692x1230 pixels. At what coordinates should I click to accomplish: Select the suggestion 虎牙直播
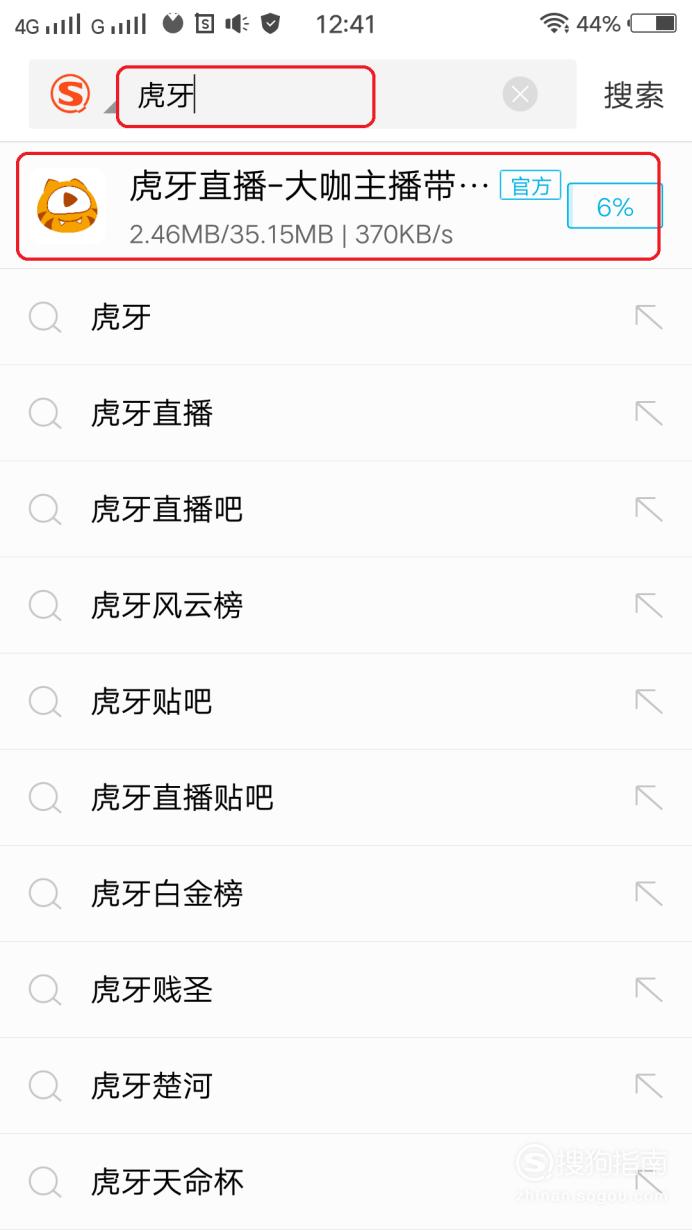[x=346, y=413]
